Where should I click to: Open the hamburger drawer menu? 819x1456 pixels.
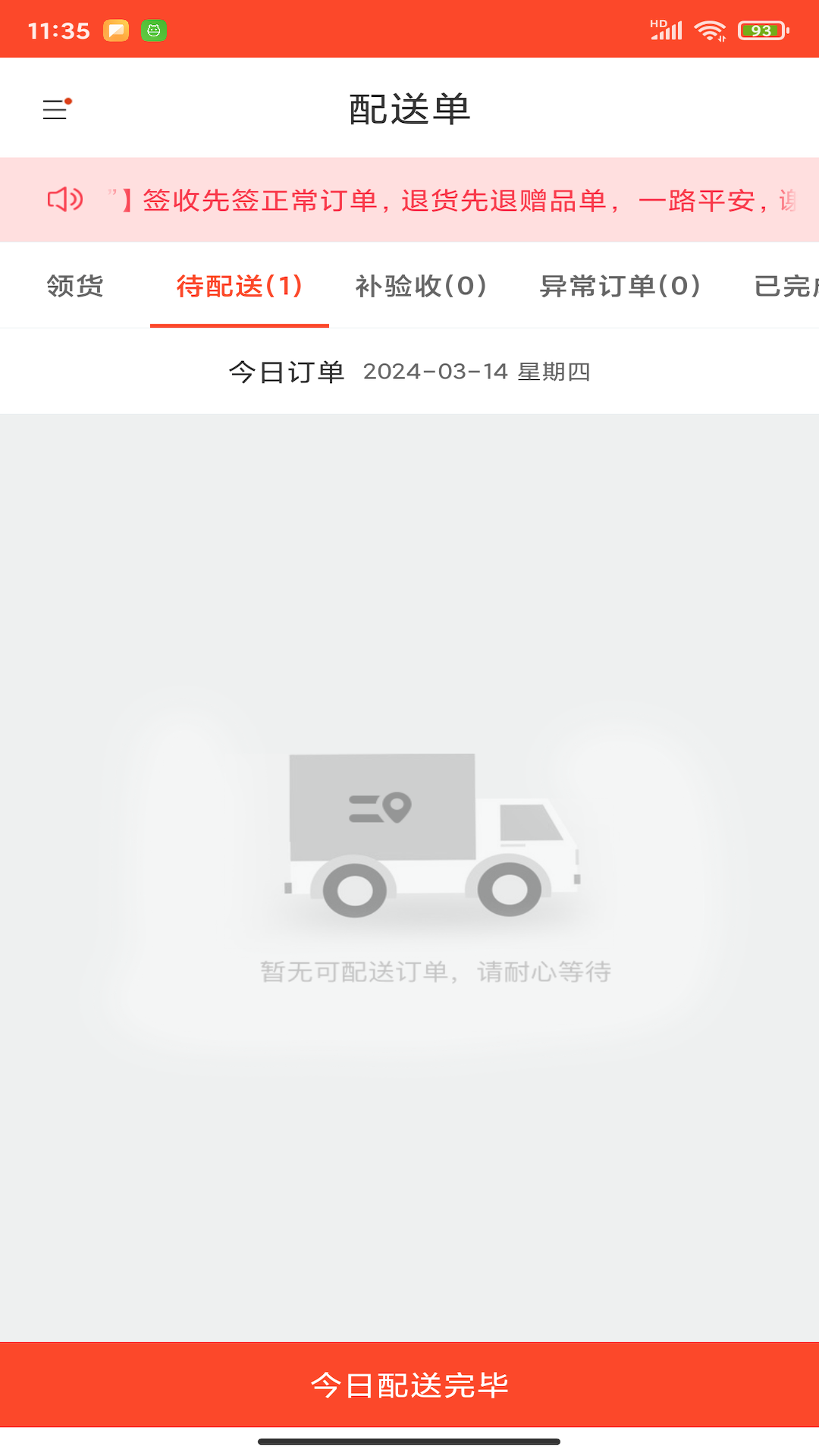pos(56,110)
